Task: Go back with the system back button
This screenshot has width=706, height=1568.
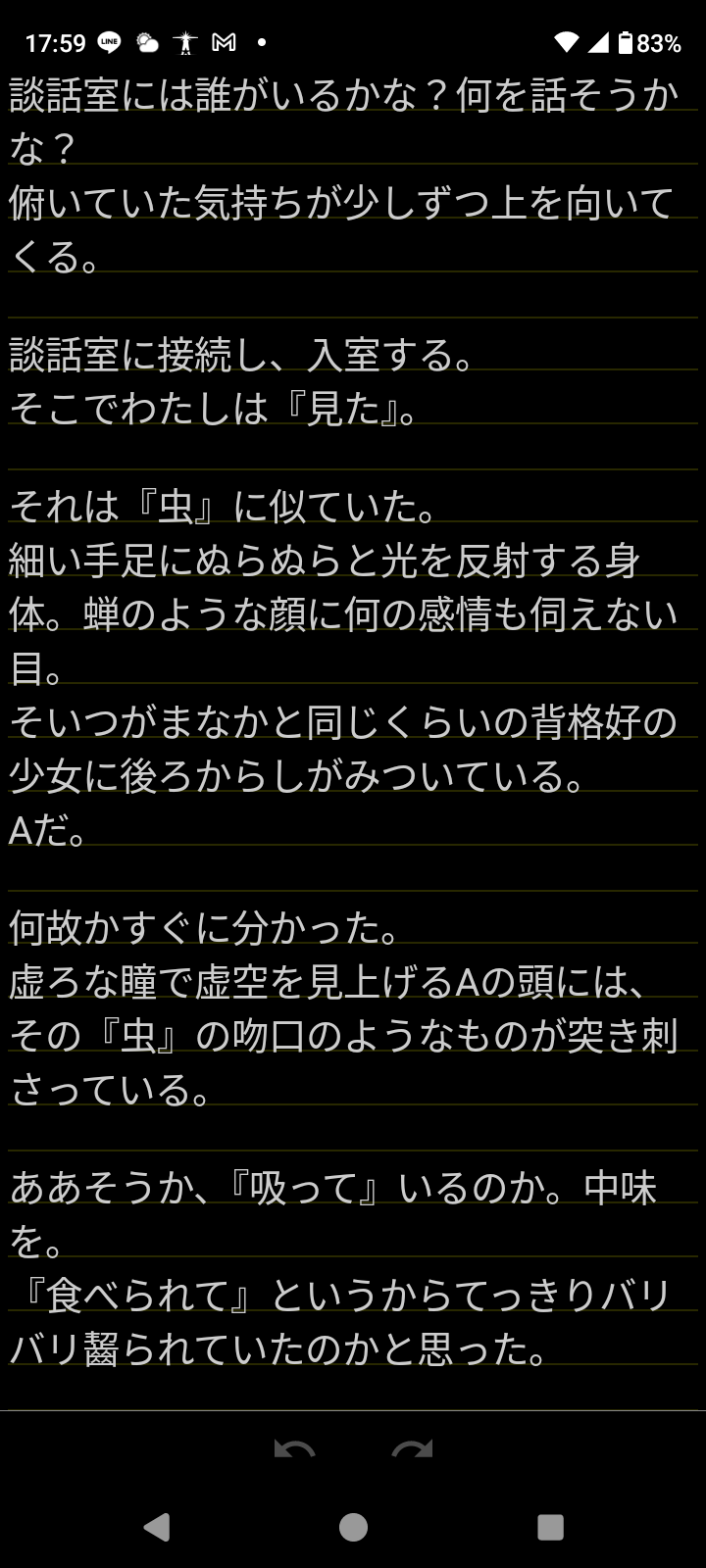Action: (x=156, y=1527)
